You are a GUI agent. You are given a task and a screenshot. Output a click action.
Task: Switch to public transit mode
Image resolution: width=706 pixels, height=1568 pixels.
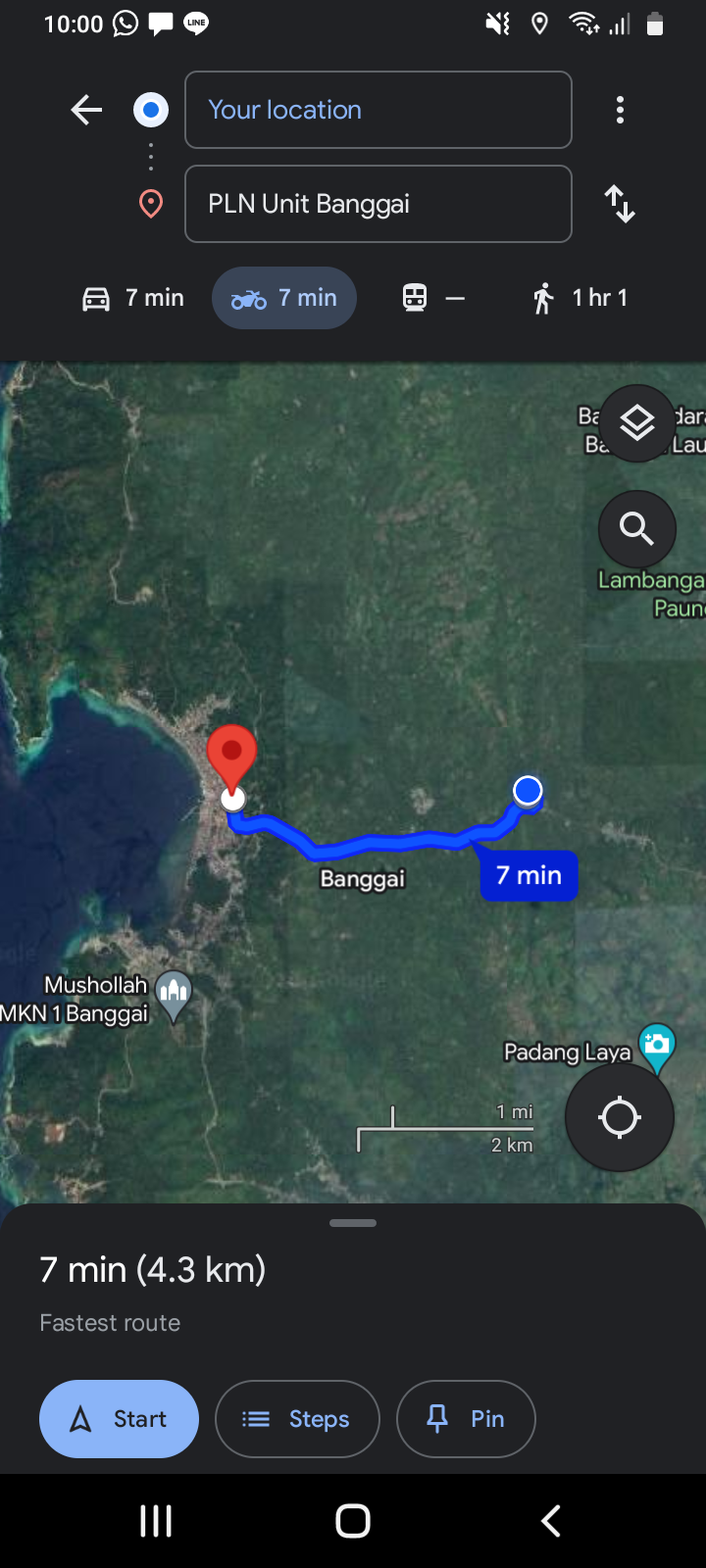433,298
